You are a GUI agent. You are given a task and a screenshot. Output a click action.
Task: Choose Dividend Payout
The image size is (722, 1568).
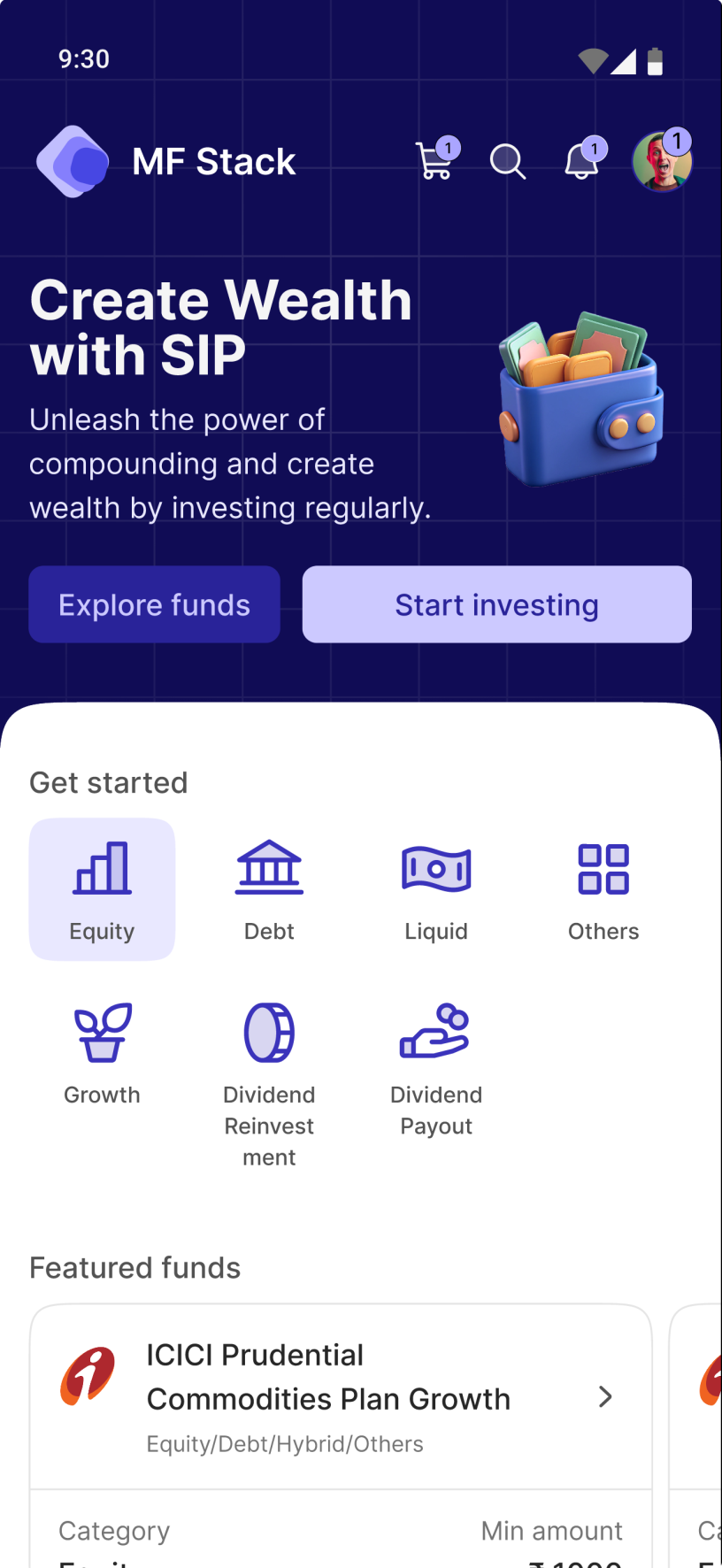(436, 1068)
